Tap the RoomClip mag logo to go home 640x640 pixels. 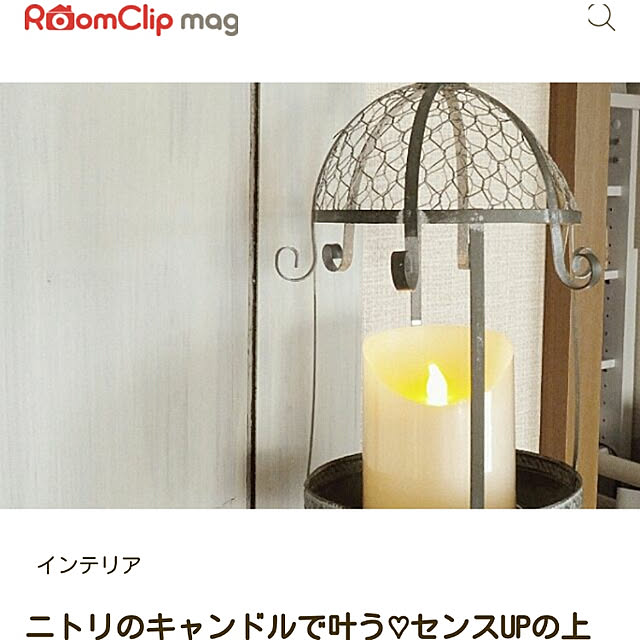coord(131,19)
